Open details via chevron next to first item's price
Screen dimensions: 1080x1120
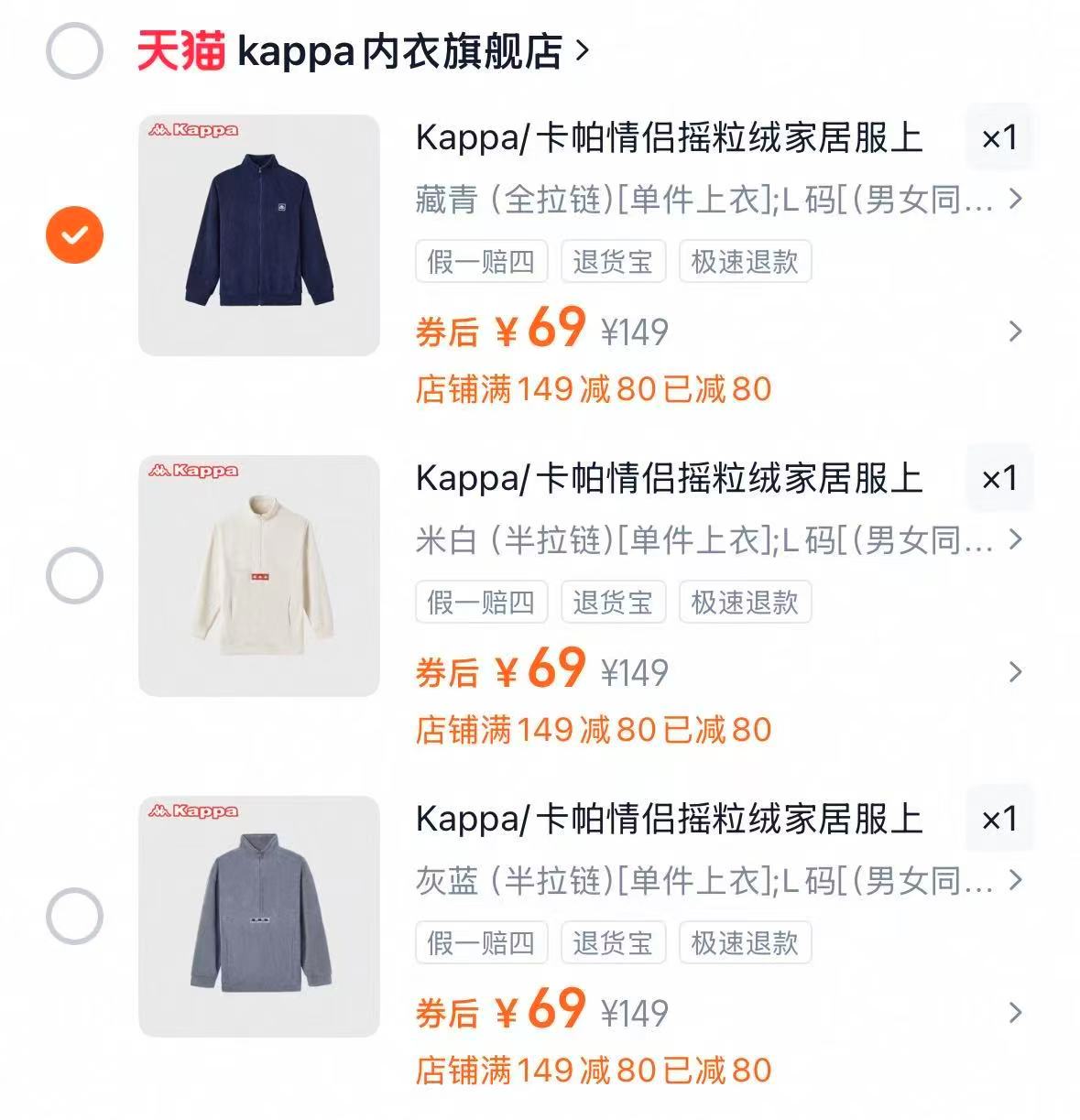(1013, 332)
